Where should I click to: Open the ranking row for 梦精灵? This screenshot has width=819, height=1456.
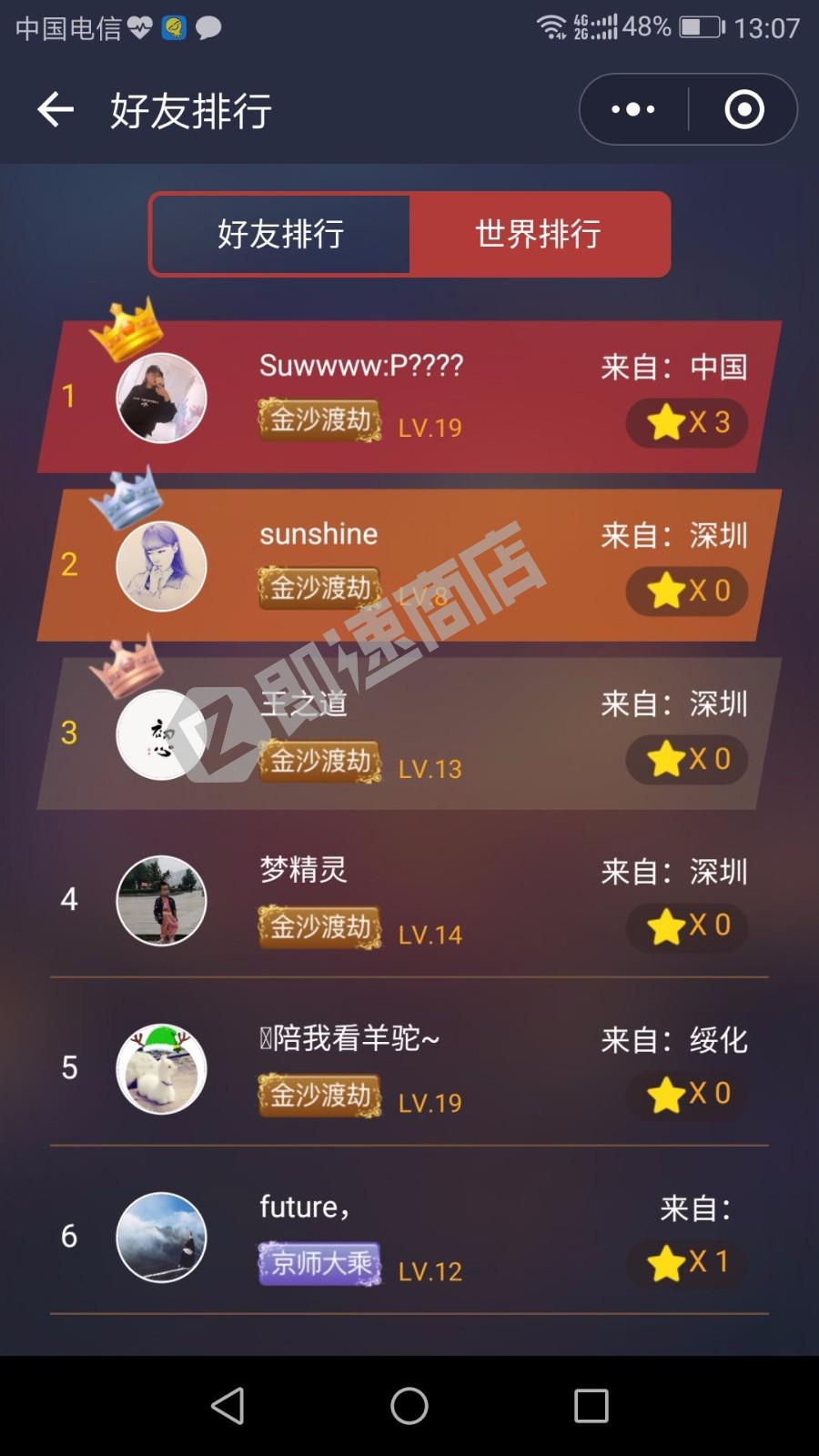click(x=409, y=900)
